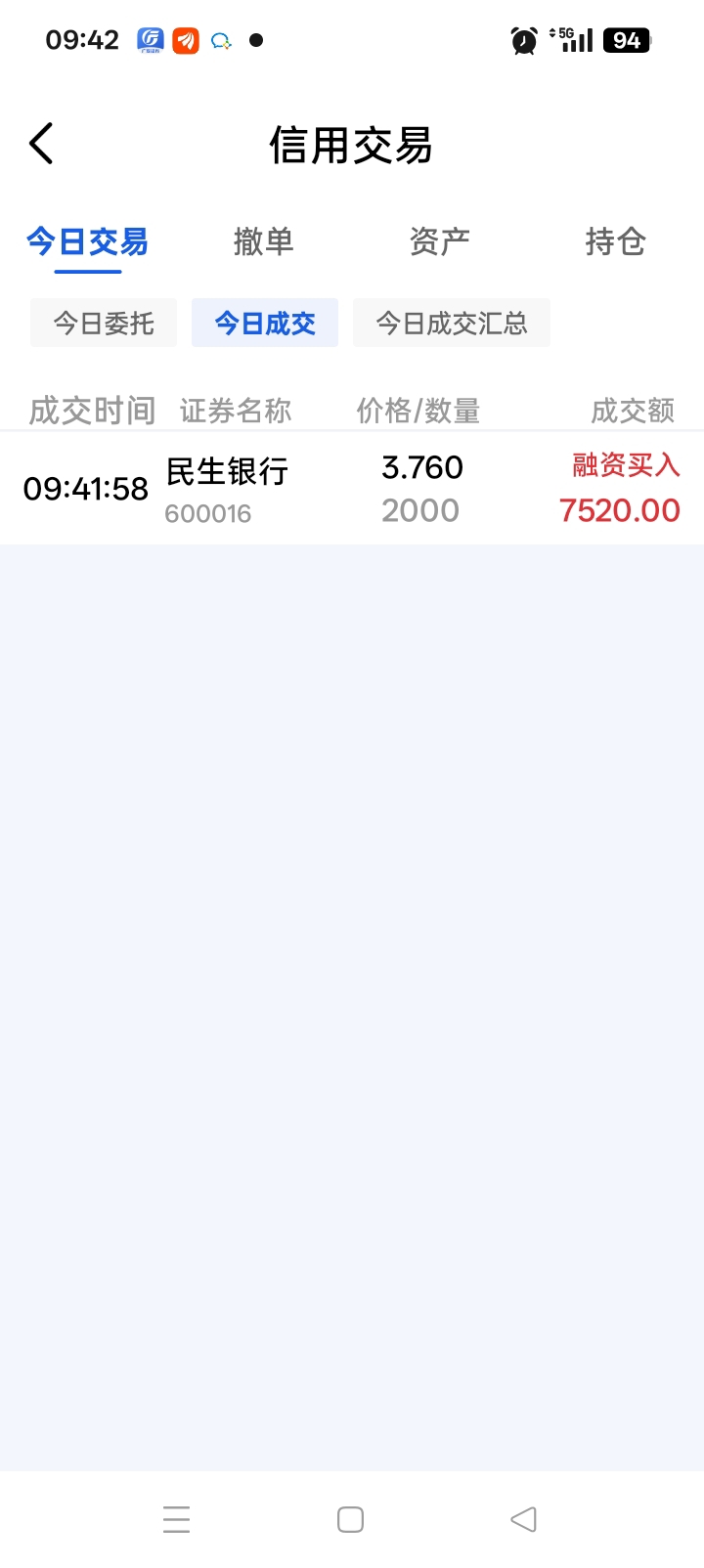Open the 民生银行 trade record
Image resolution: width=704 pixels, height=1568 pixels.
tap(352, 489)
